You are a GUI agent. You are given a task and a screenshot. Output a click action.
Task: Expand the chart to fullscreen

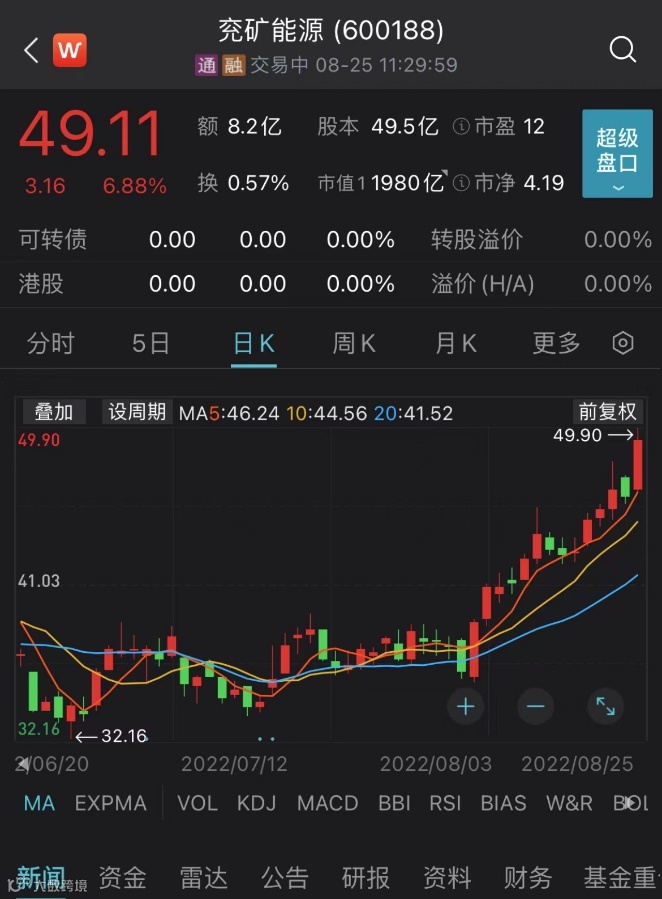coord(605,706)
